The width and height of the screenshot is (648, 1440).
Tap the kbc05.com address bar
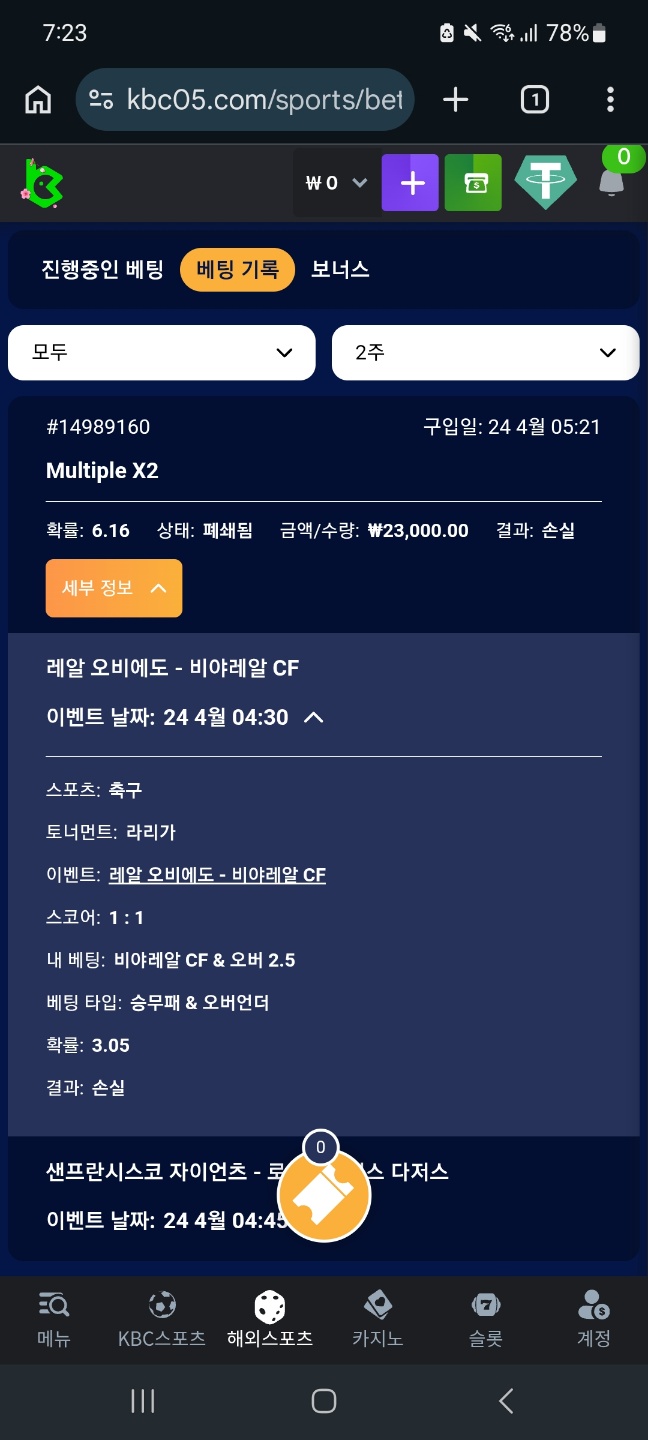click(x=245, y=100)
